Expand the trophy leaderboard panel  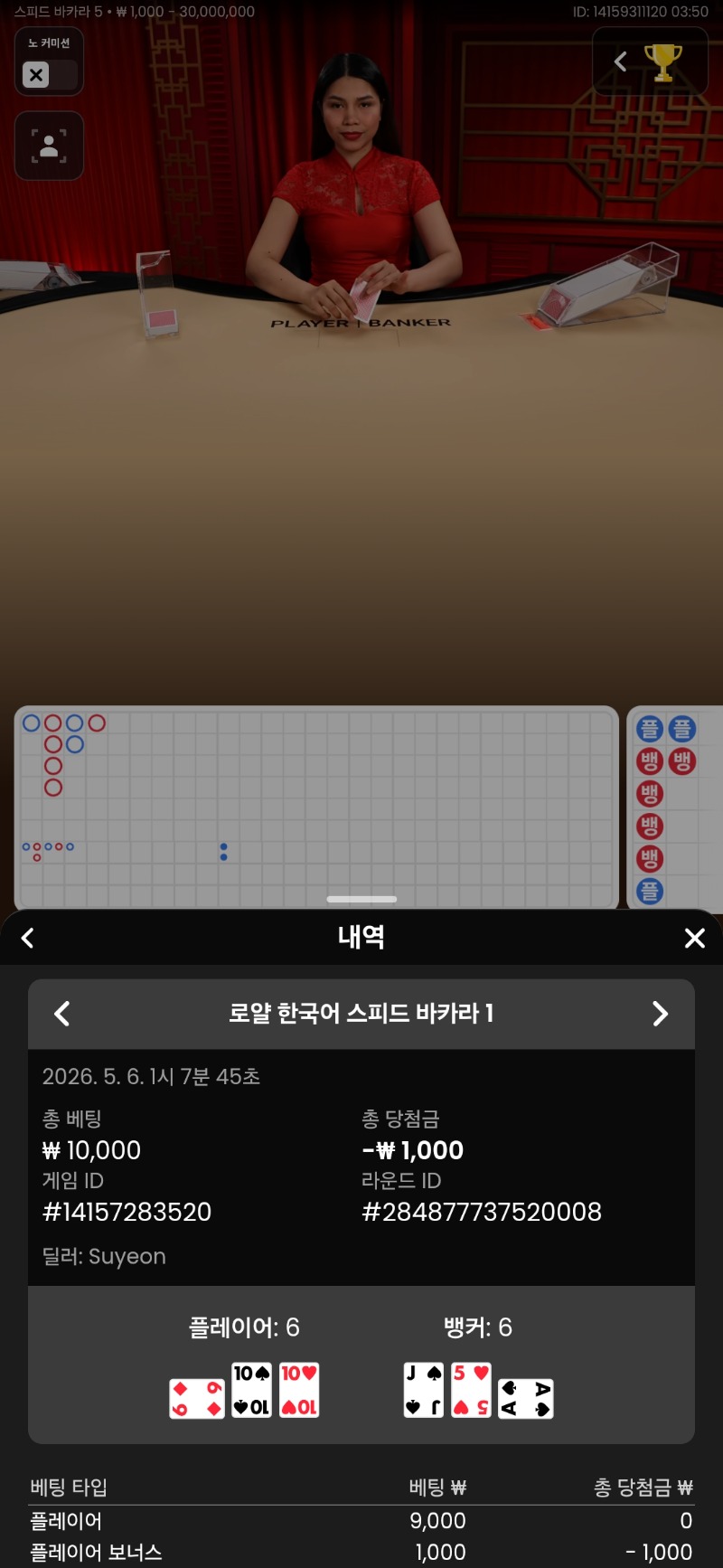pos(650,61)
